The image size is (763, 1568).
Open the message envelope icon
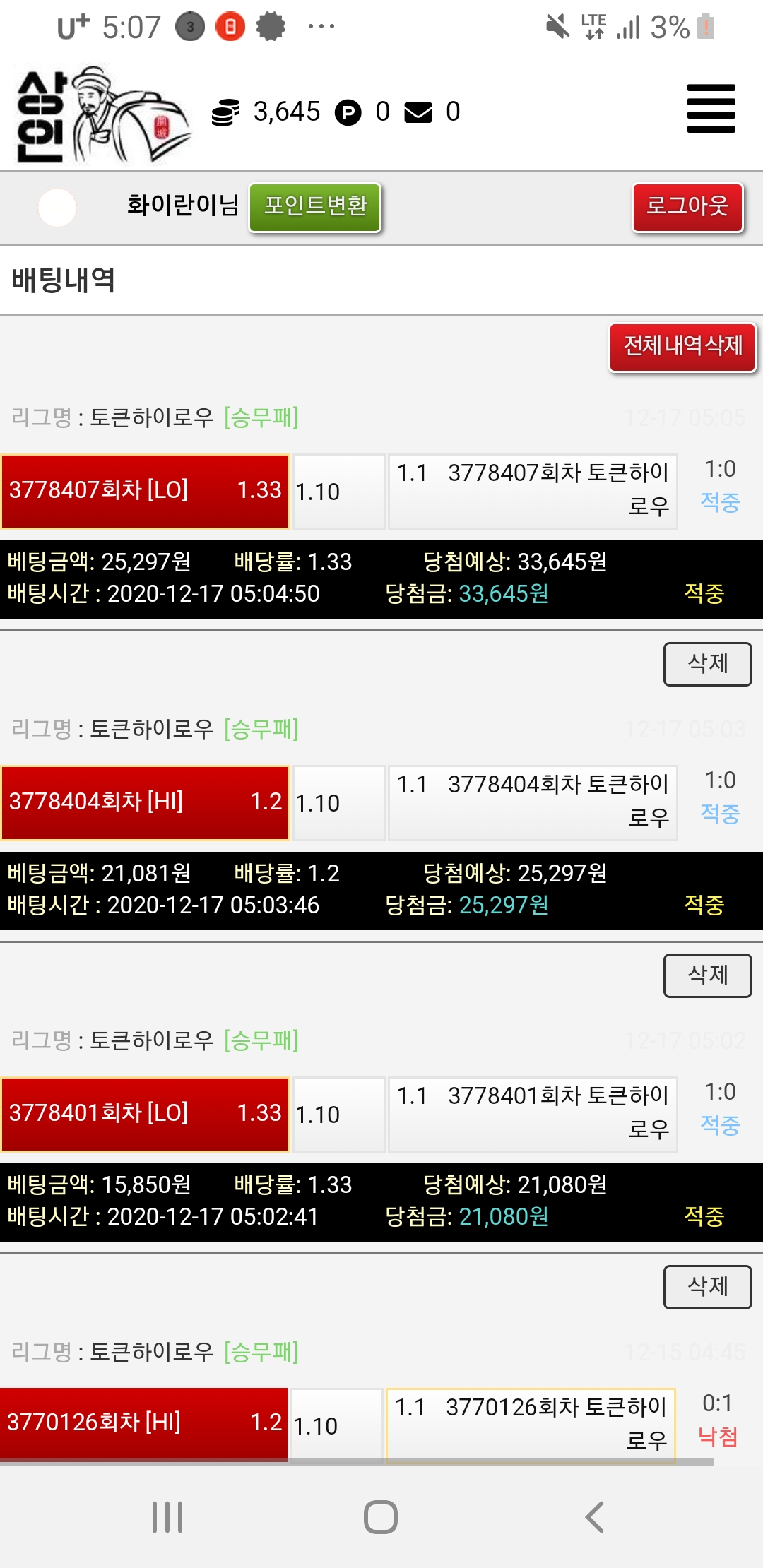pyautogui.click(x=418, y=112)
